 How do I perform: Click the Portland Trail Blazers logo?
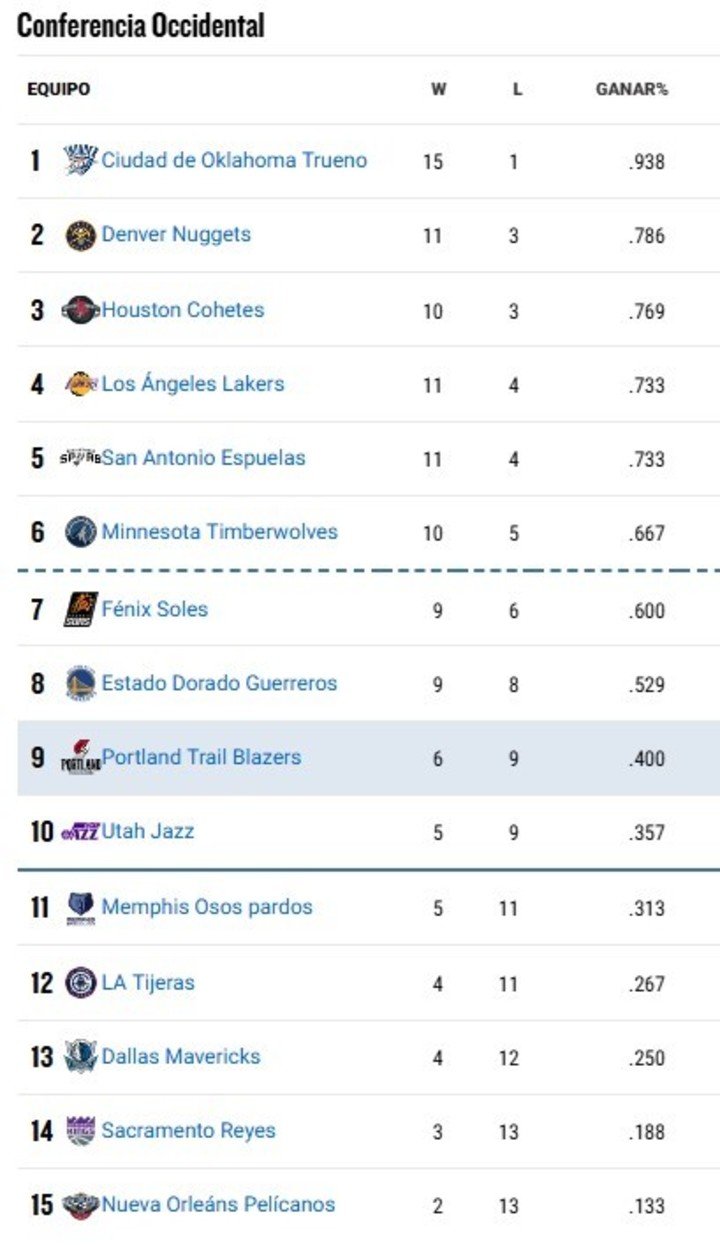pyautogui.click(x=83, y=757)
